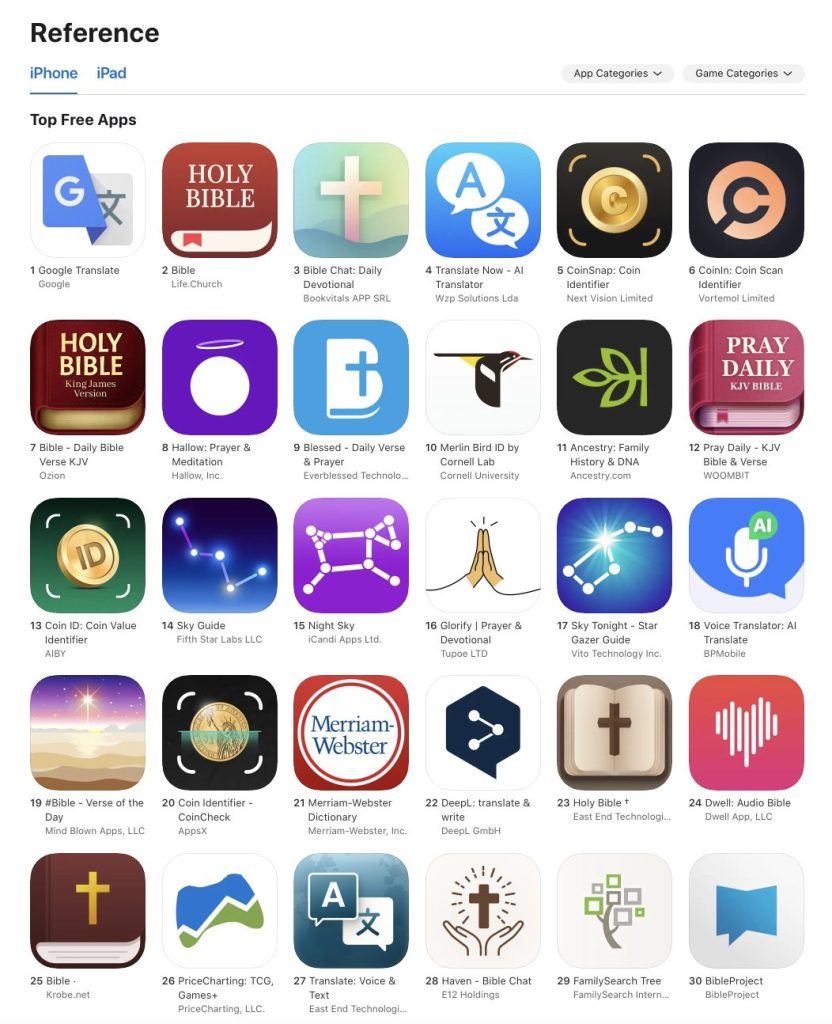Open Merlin Bird ID by Cornell Lab
Screen dimensions: 832x1024
(x=483, y=377)
